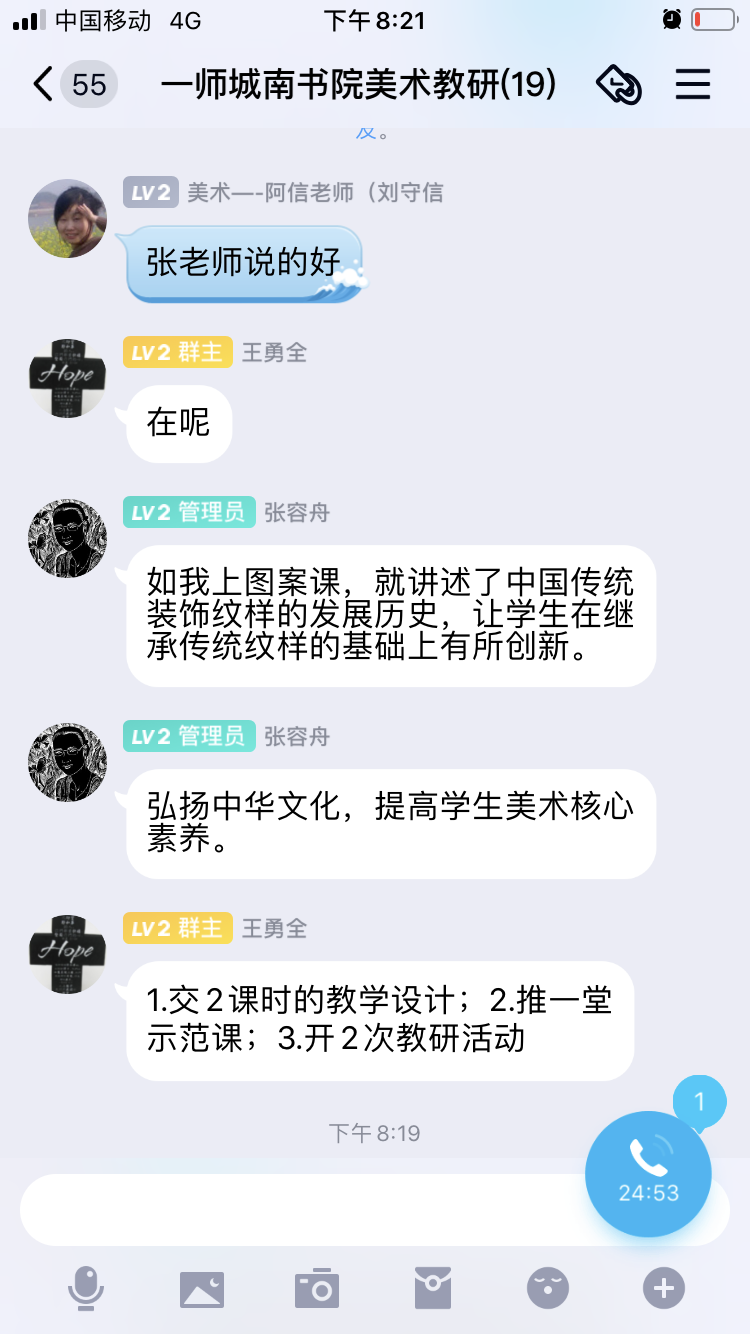Open the camera to take a photo
Screen dimensions: 750x1334
pyautogui.click(x=317, y=1288)
